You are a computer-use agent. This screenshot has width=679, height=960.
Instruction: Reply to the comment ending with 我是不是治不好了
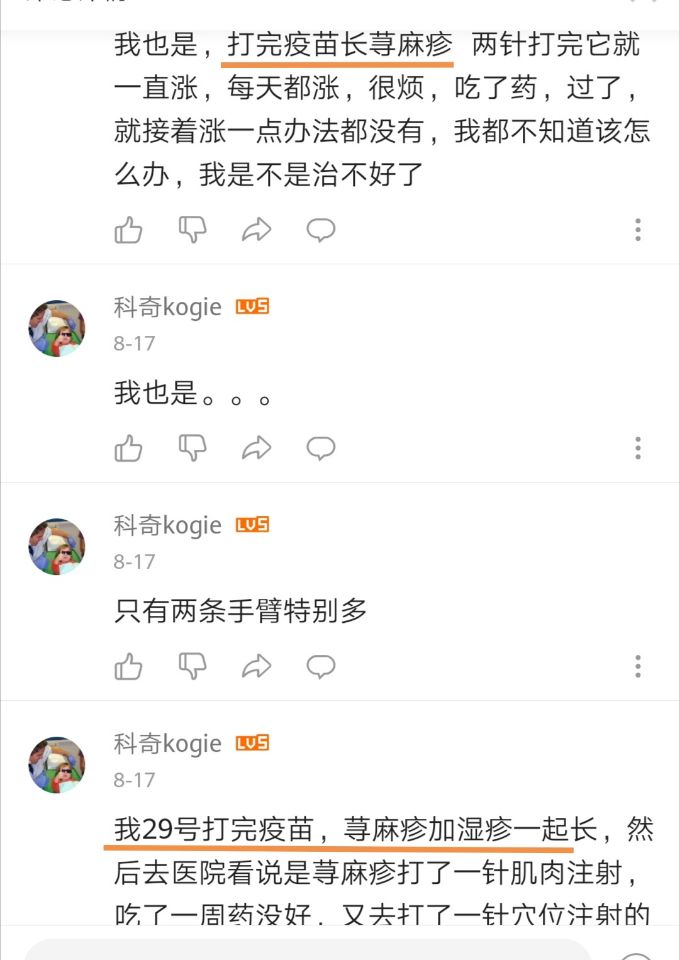pos(320,231)
